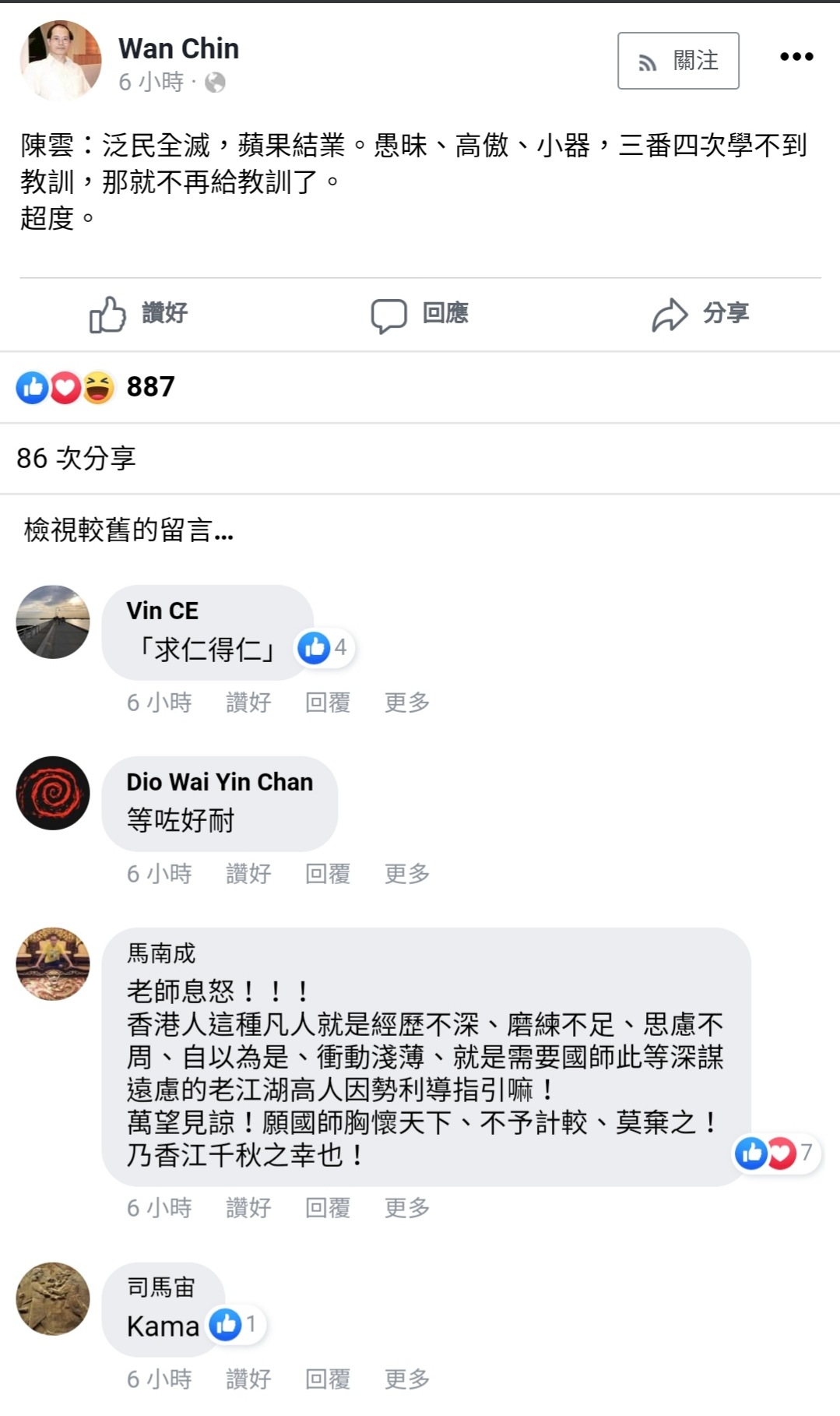Reply to 司馬宙's comment
The height and width of the screenshot is (1416, 840).
tap(328, 1379)
